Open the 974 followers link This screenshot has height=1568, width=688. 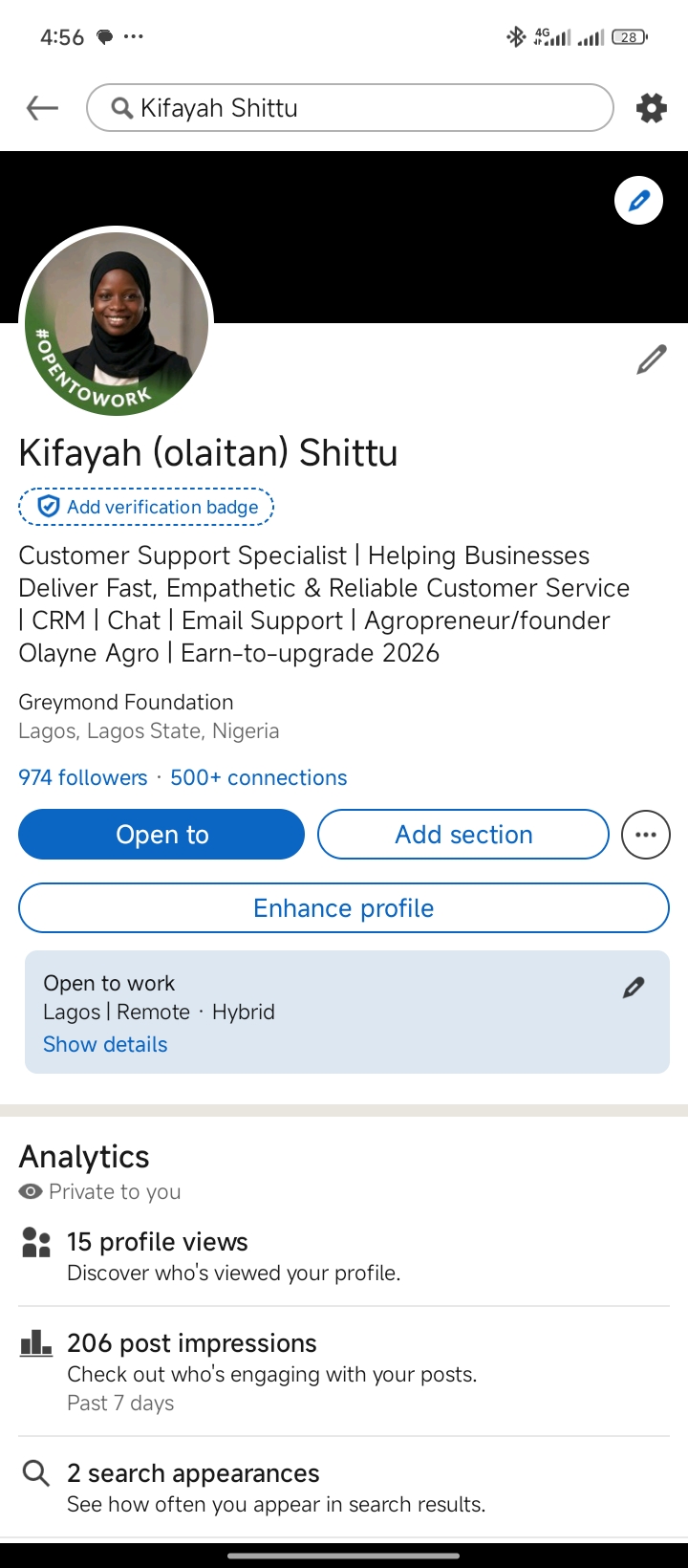(x=82, y=777)
